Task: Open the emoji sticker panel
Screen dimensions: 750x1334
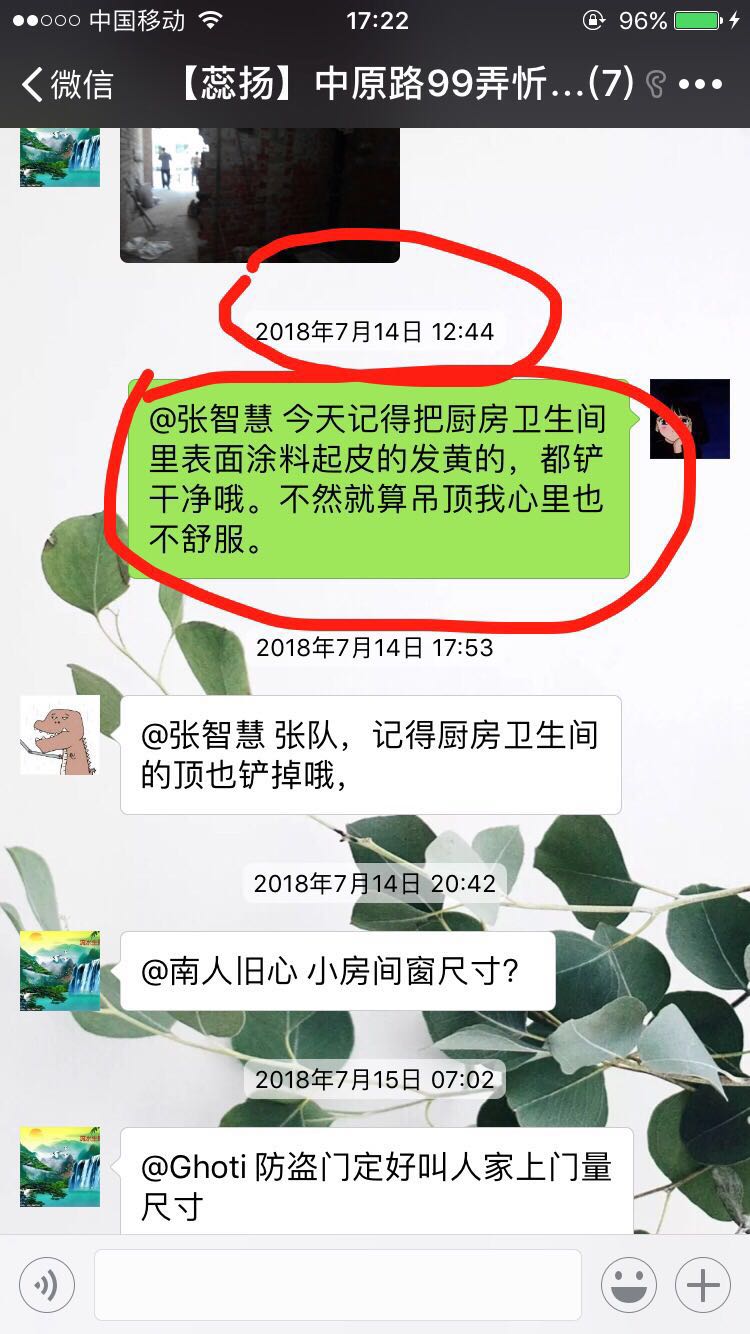Action: [629, 1285]
